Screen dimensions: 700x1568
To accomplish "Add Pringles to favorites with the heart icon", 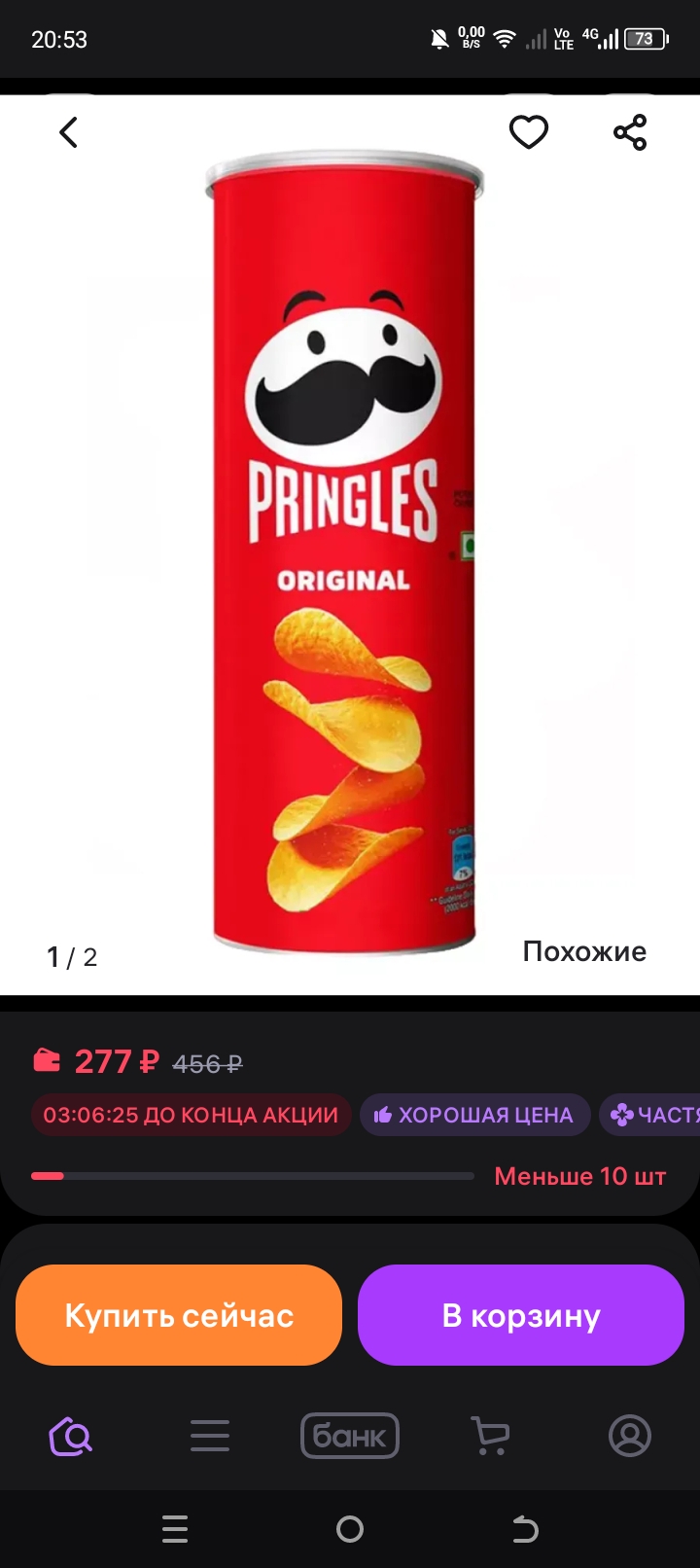I will (529, 132).
